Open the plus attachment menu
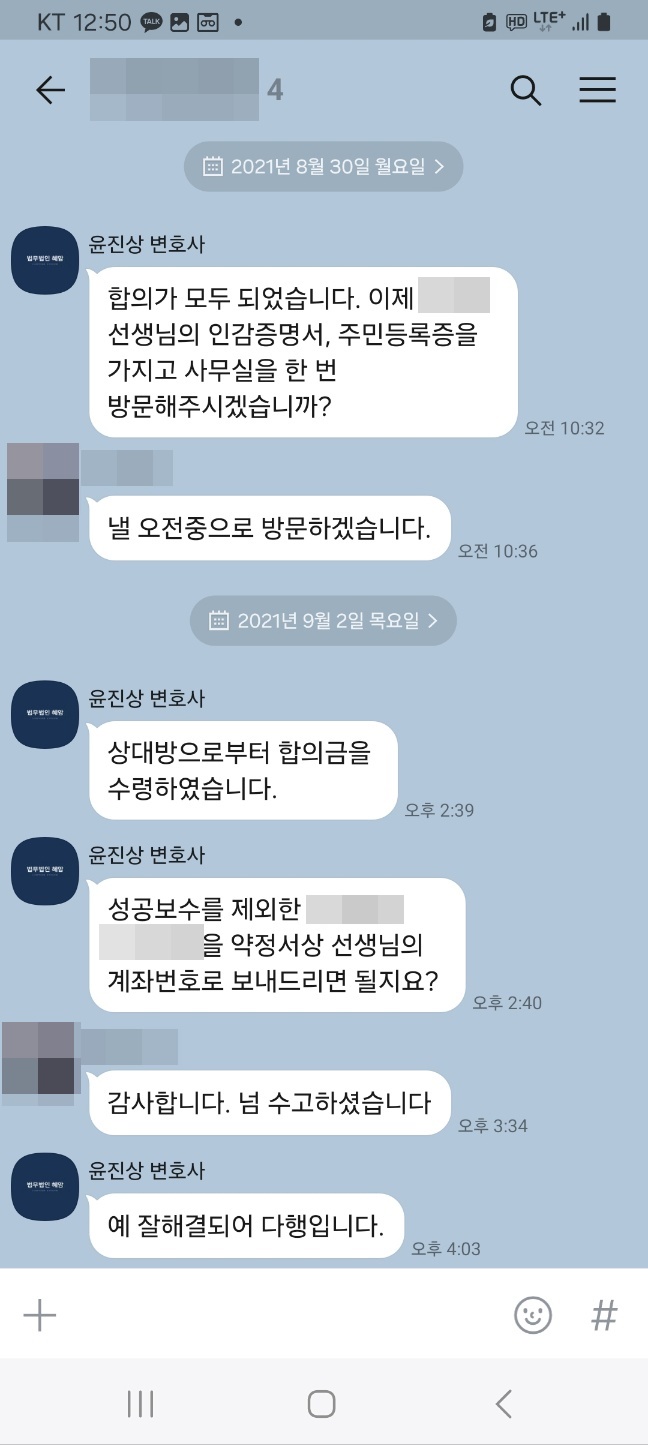Viewport: 648px width, 1445px height. click(40, 1315)
